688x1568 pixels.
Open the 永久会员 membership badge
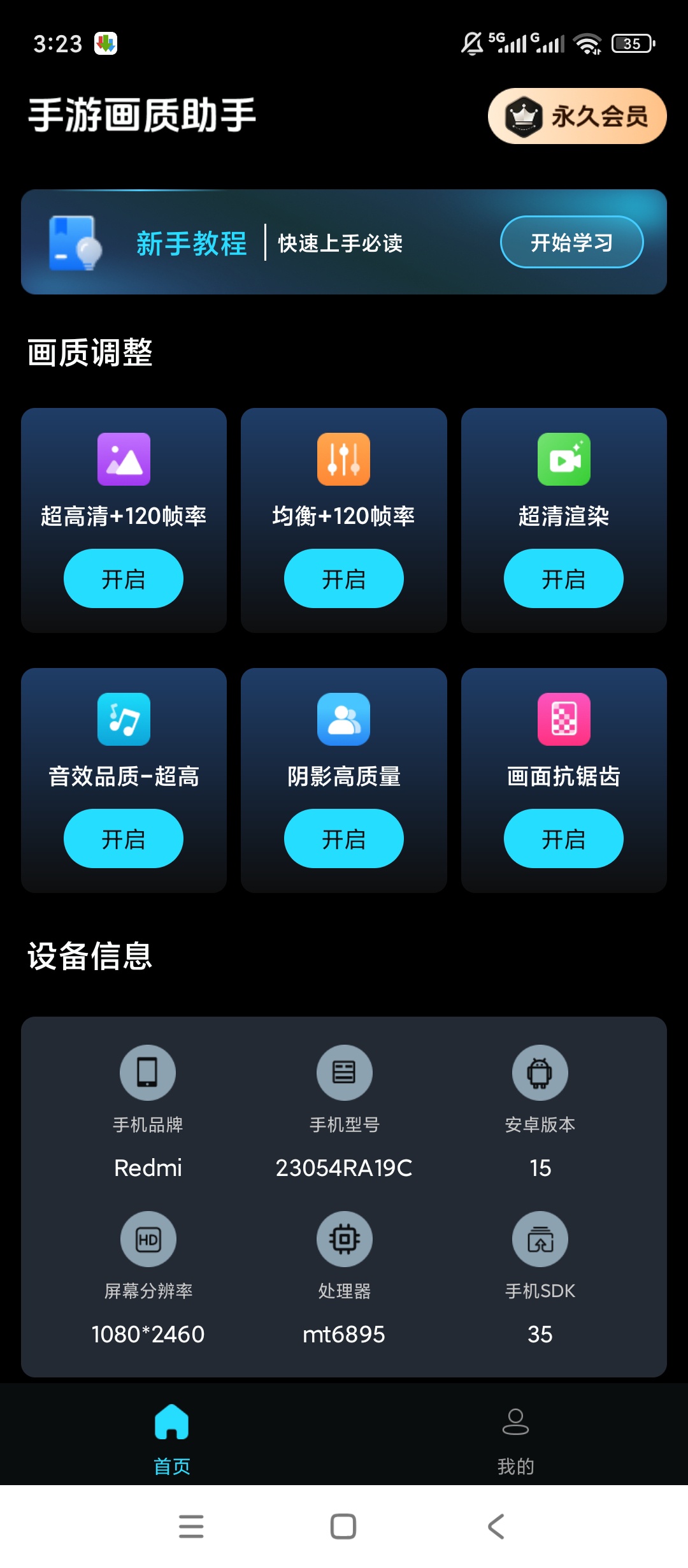pos(577,116)
